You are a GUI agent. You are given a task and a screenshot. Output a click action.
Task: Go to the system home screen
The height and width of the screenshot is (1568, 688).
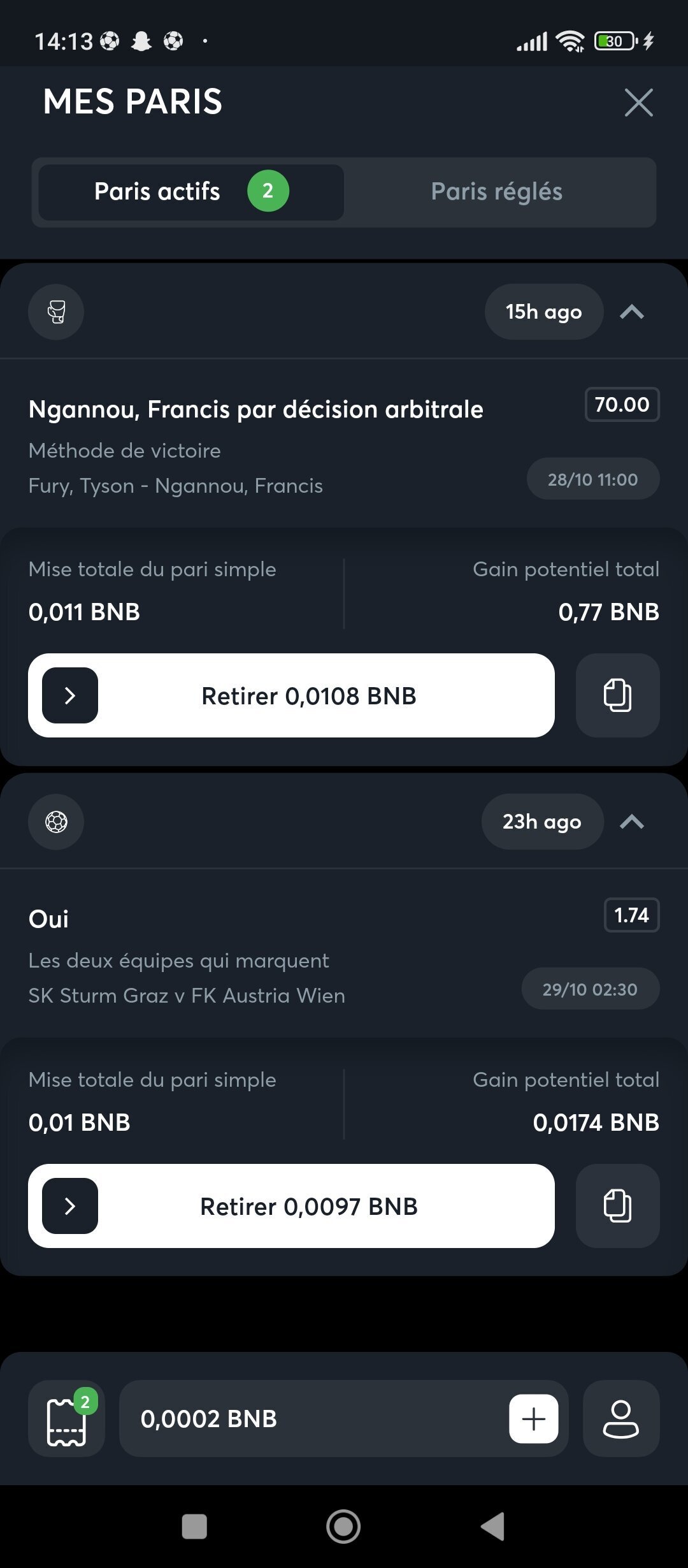[x=343, y=1527]
